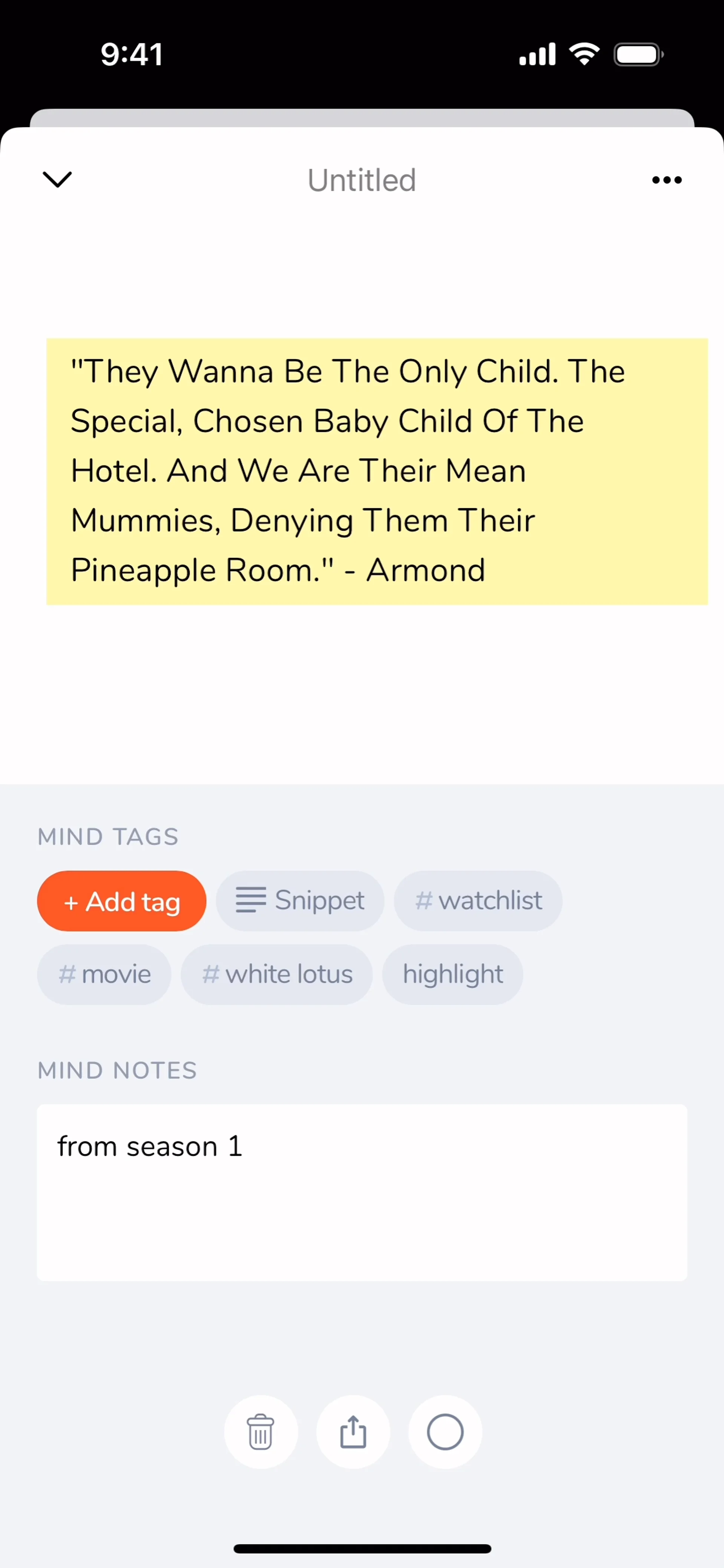Open the movie tag
This screenshot has width=724, height=1568.
click(104, 975)
